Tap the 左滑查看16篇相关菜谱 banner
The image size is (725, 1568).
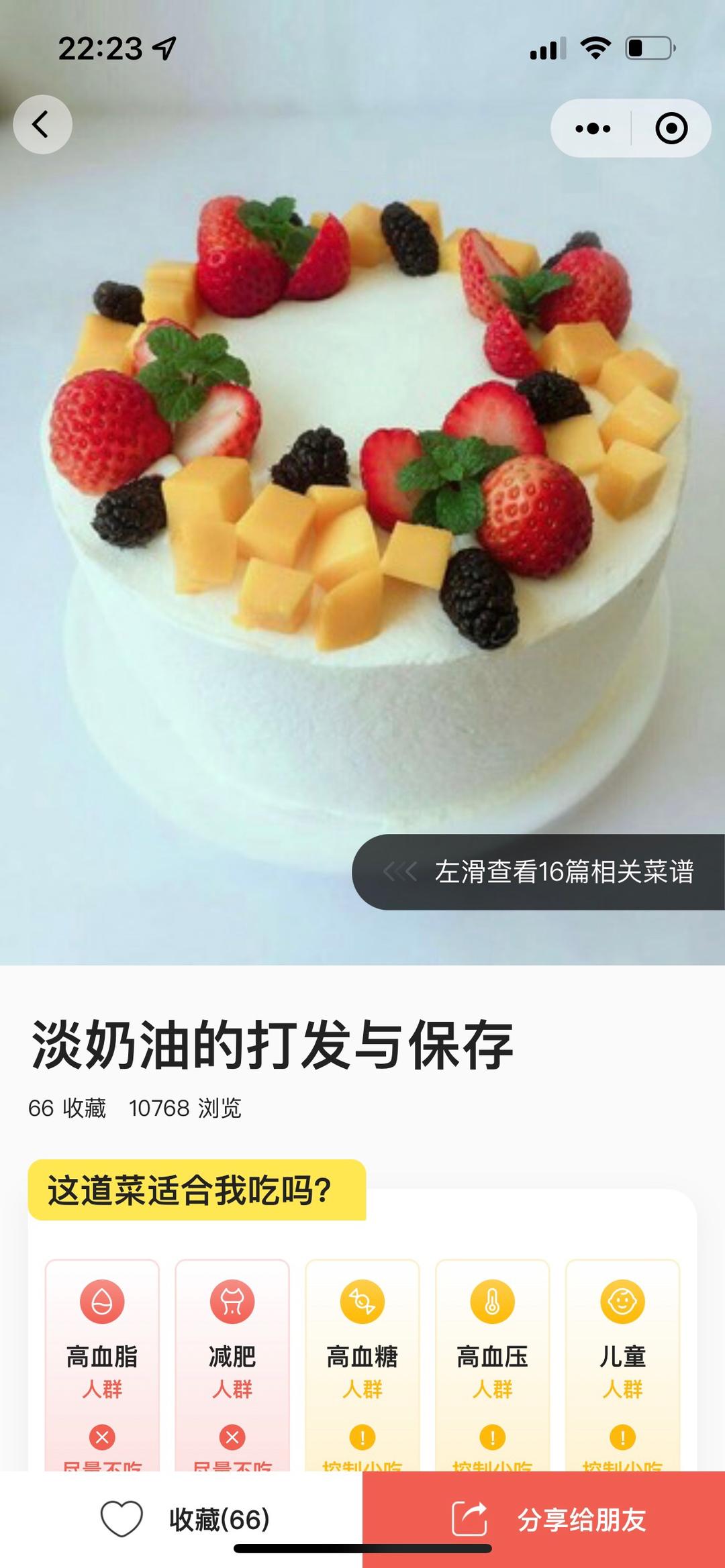(540, 872)
